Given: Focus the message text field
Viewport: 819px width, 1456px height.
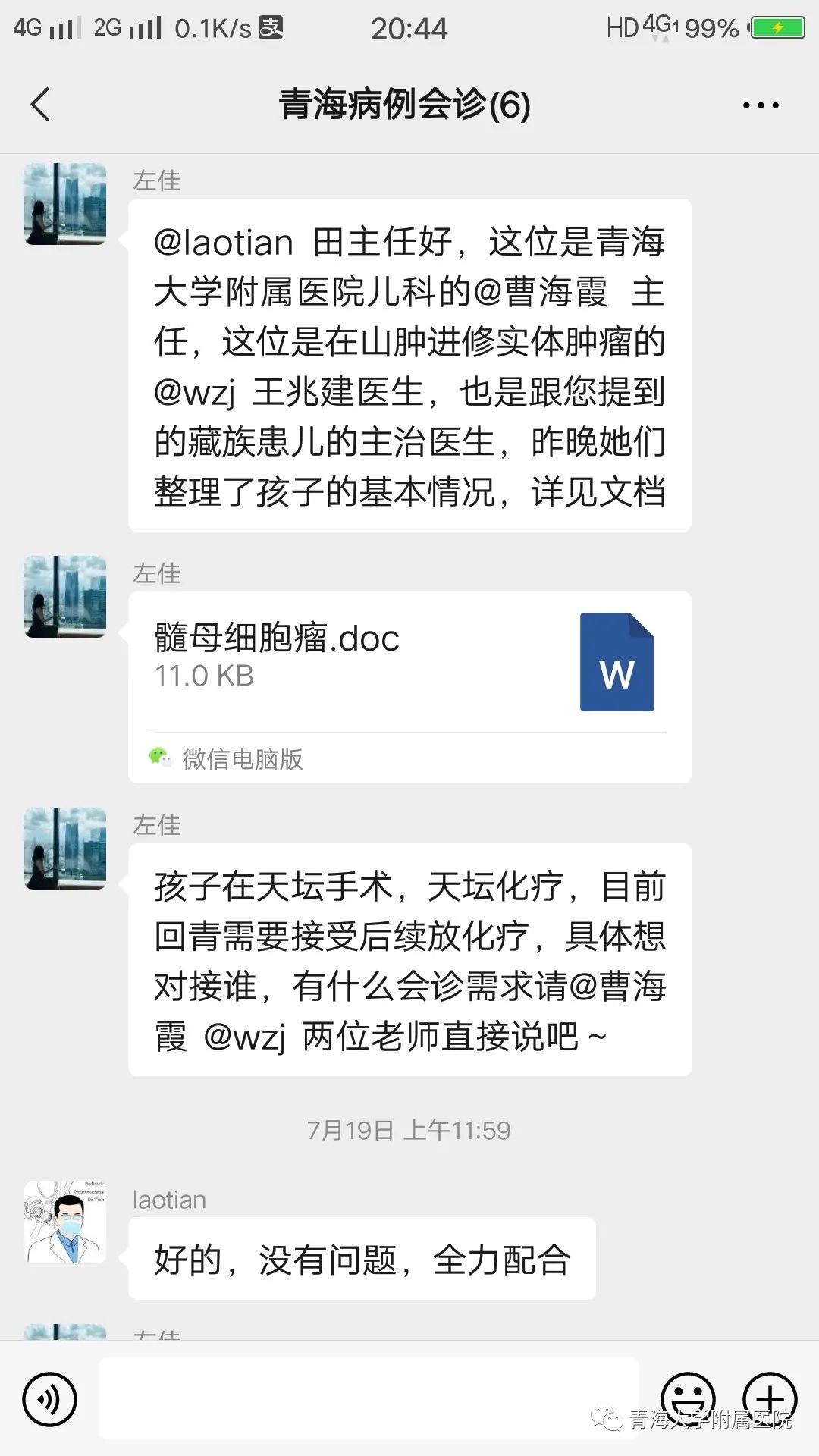Looking at the screenshot, I should (369, 1398).
